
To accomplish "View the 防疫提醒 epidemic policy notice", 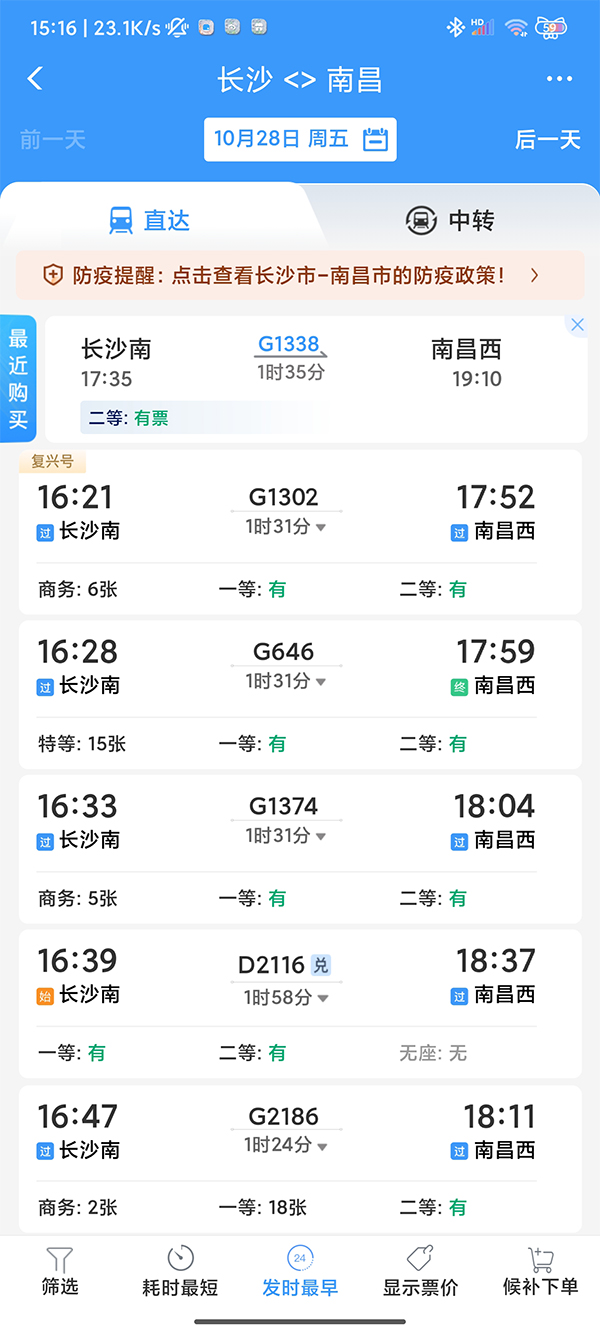I will click(x=300, y=275).
